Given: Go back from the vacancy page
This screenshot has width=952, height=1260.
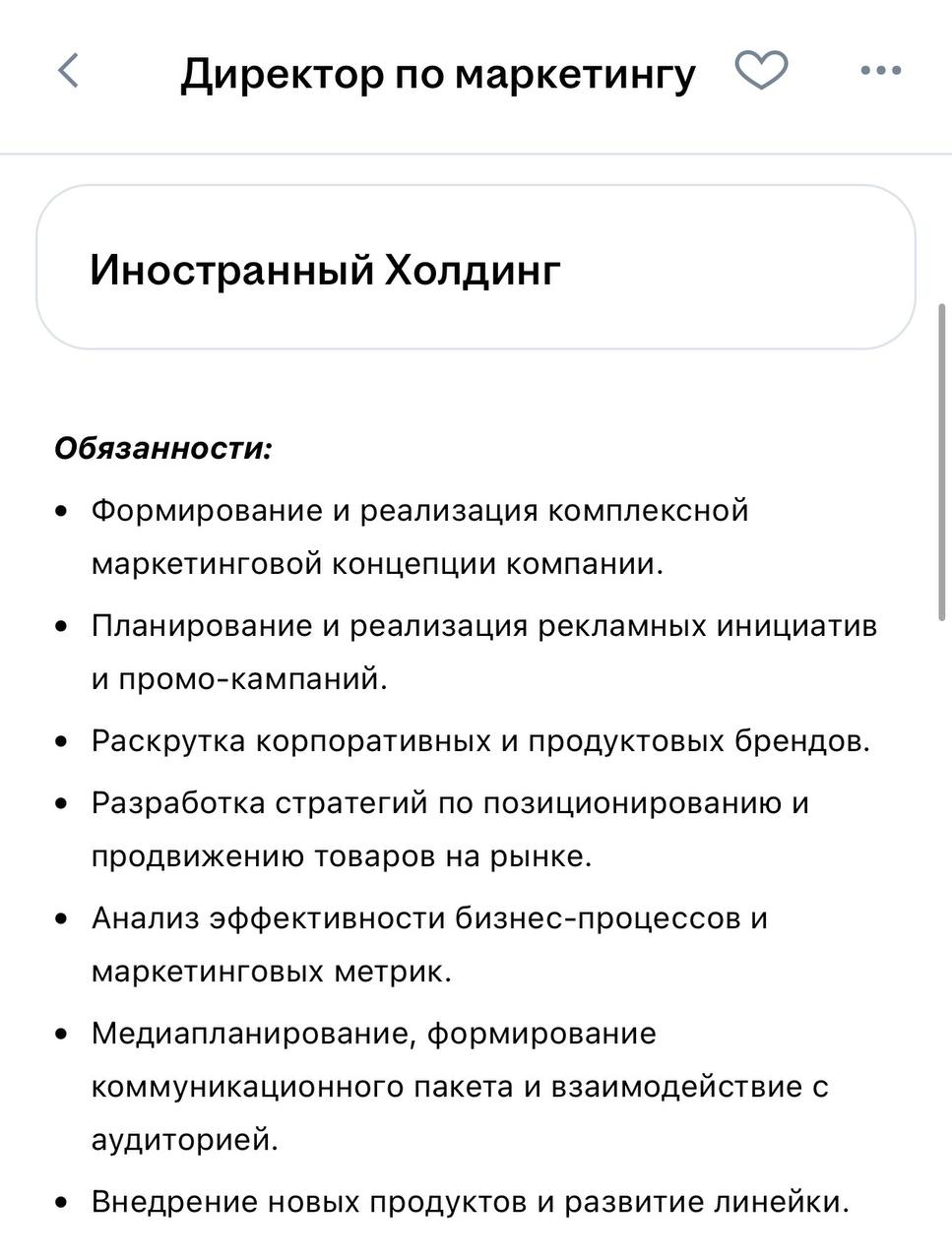Looking at the screenshot, I should coord(68,71).
